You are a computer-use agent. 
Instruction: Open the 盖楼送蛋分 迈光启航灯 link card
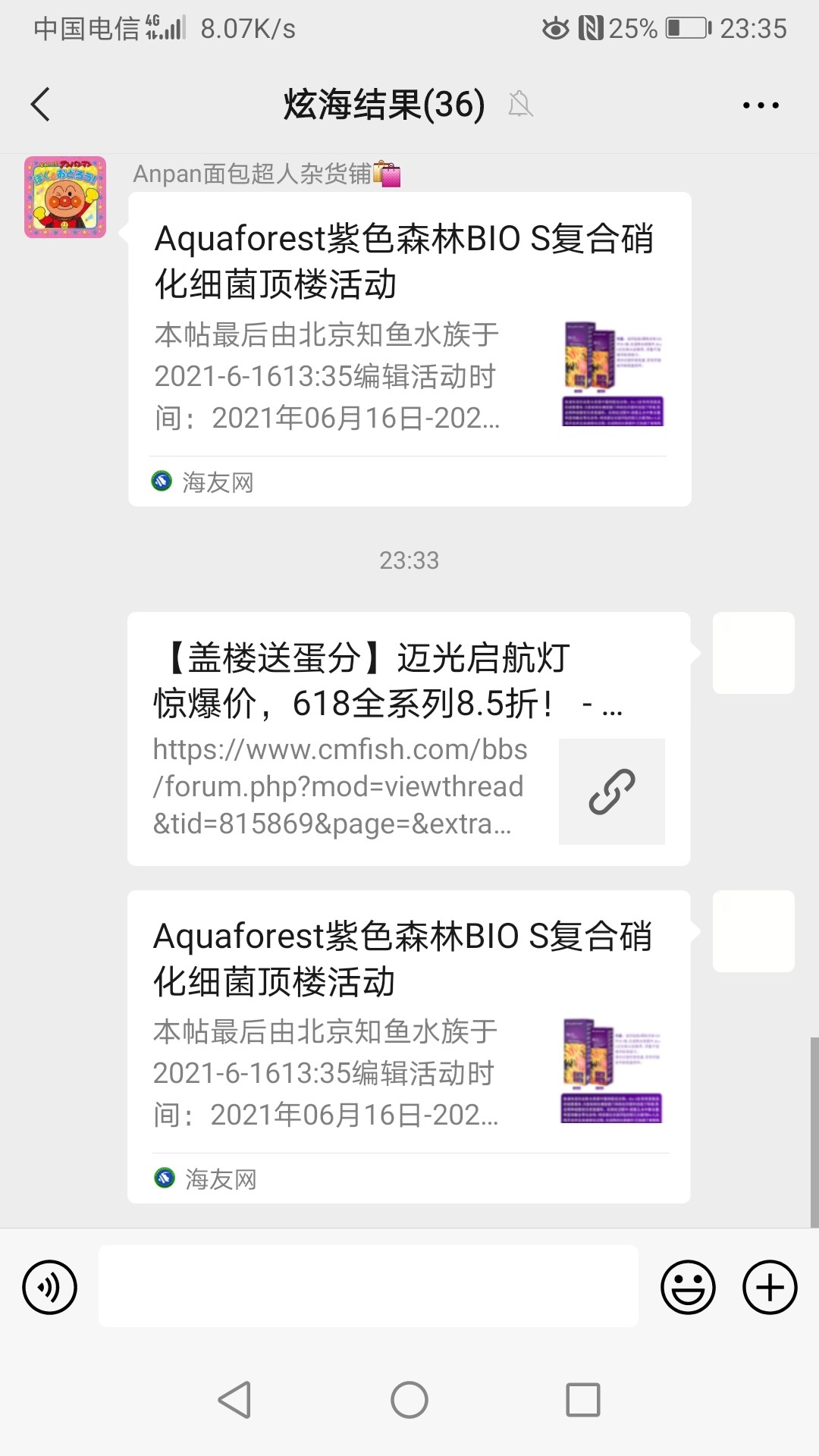[409, 739]
